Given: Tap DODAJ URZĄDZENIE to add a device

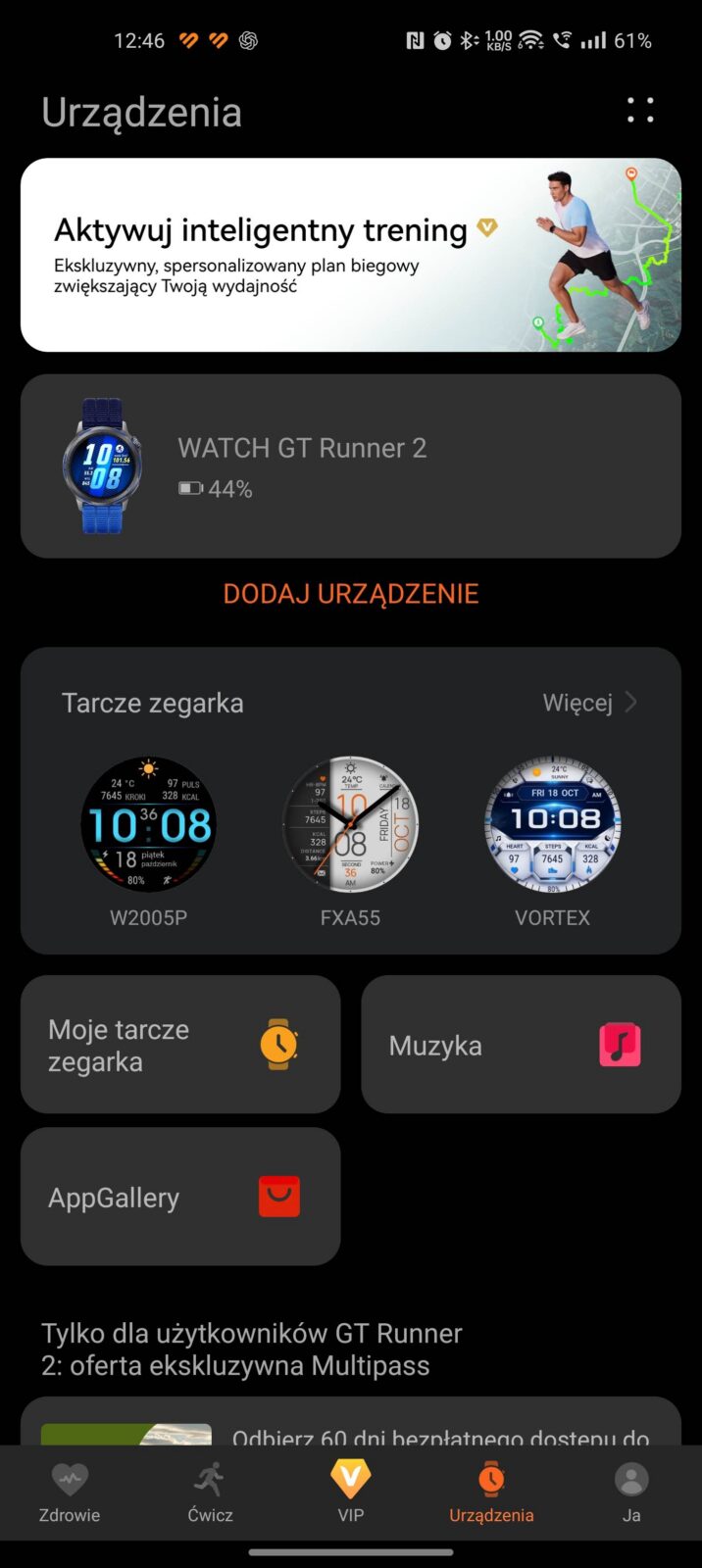Looking at the screenshot, I should tap(350, 594).
